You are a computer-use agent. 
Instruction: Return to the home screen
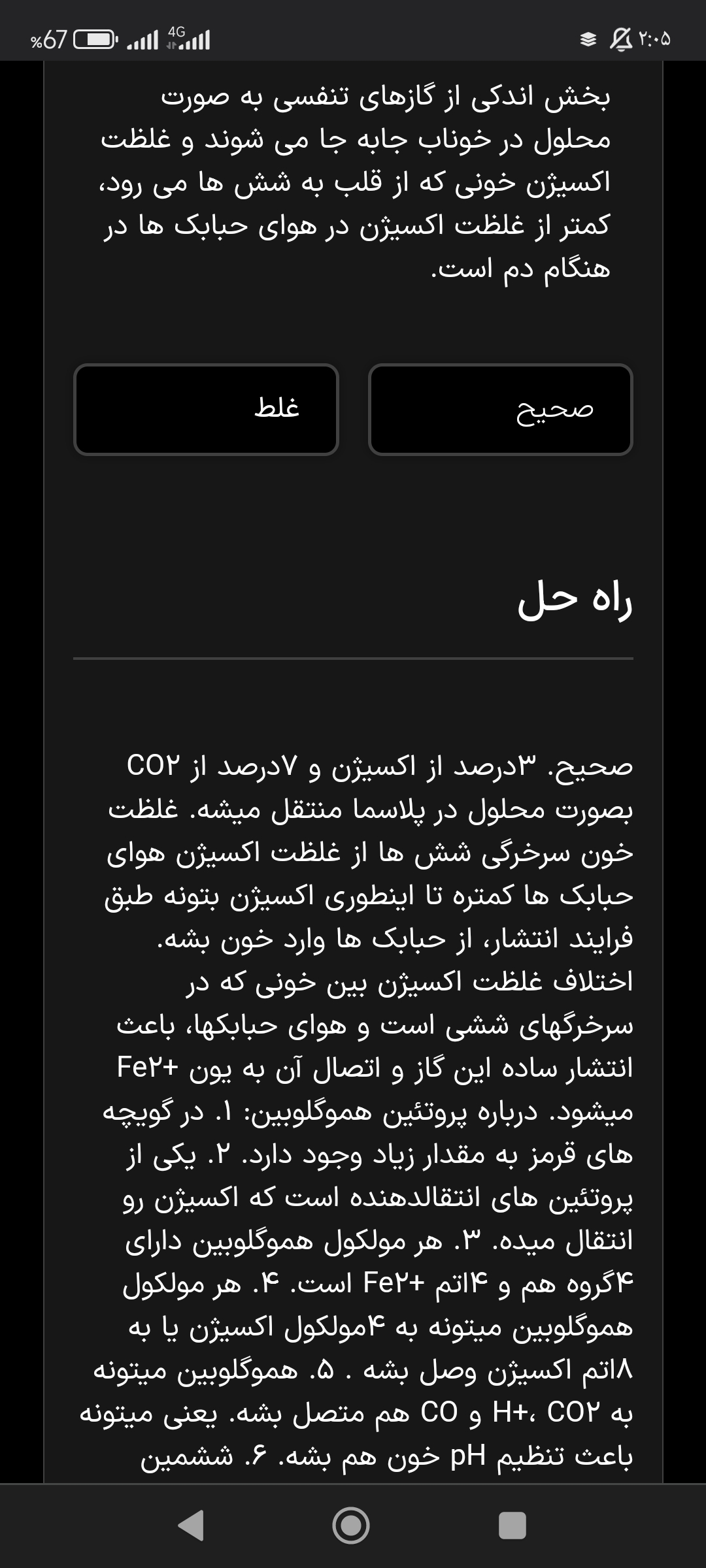click(x=351, y=1526)
